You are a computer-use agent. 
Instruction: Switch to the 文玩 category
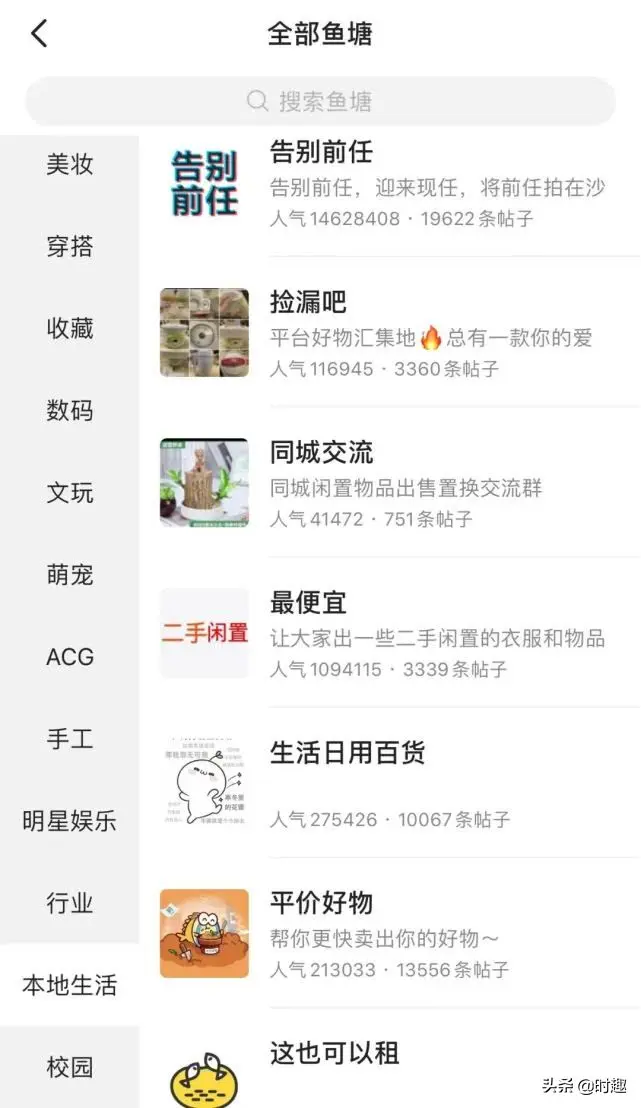(x=70, y=492)
